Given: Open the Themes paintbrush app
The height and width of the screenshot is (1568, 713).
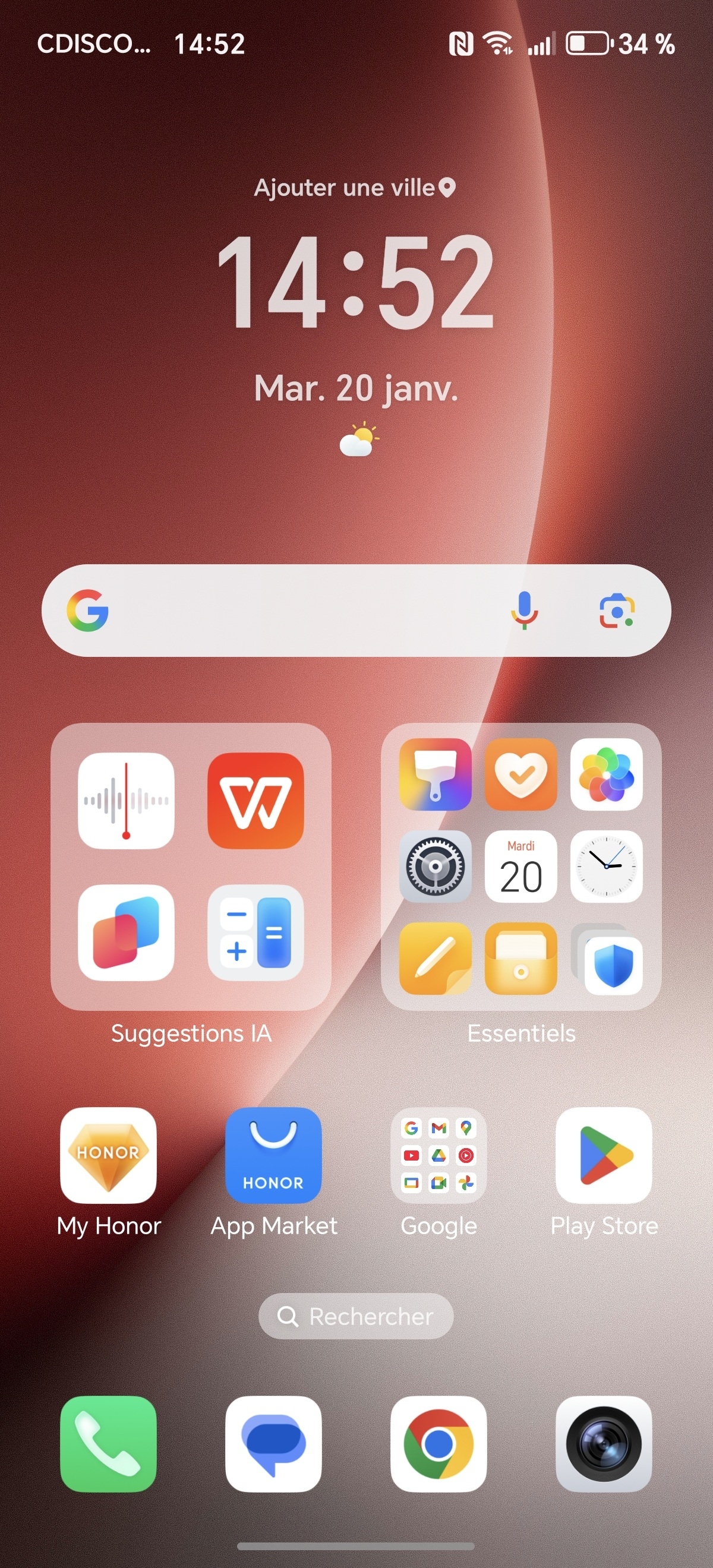Looking at the screenshot, I should (435, 774).
